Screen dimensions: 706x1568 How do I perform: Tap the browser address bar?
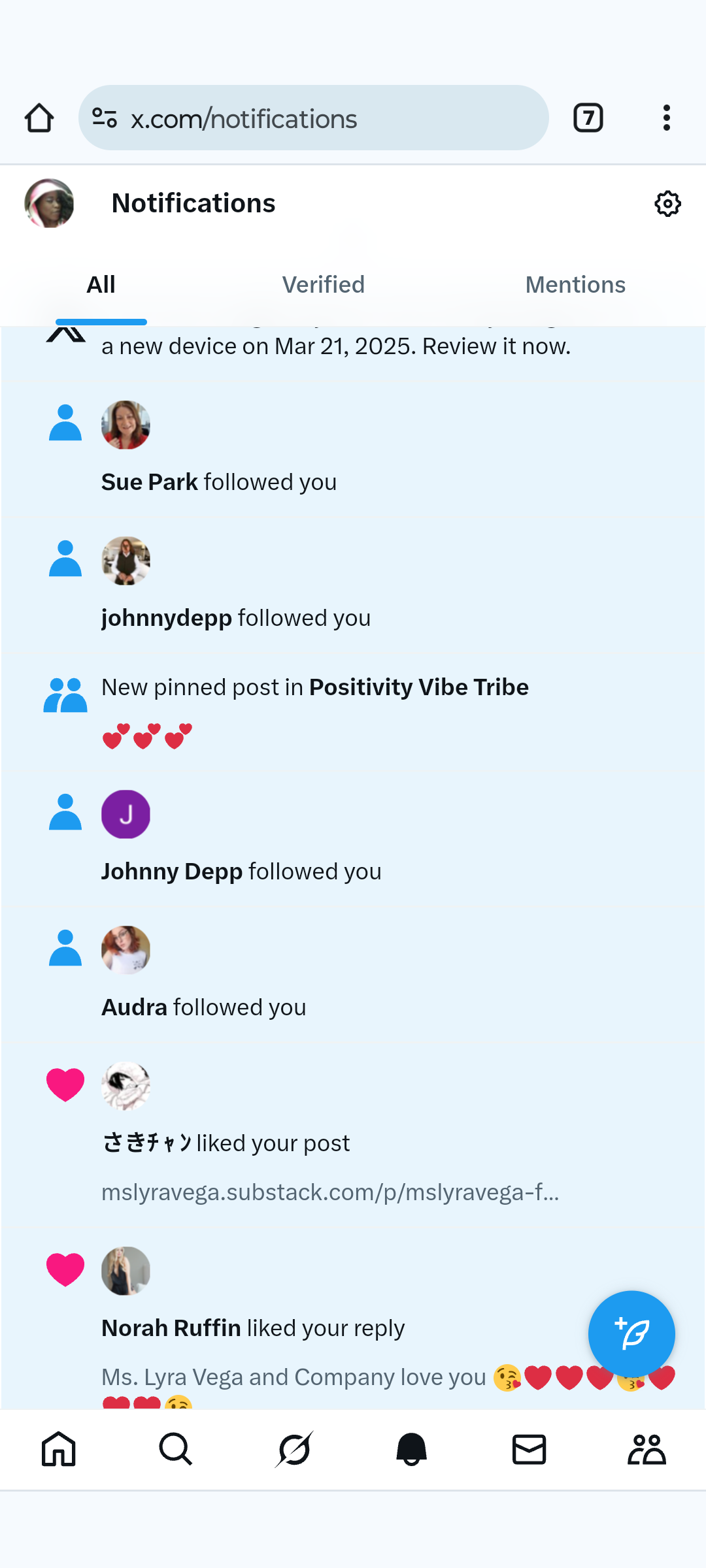tap(314, 118)
